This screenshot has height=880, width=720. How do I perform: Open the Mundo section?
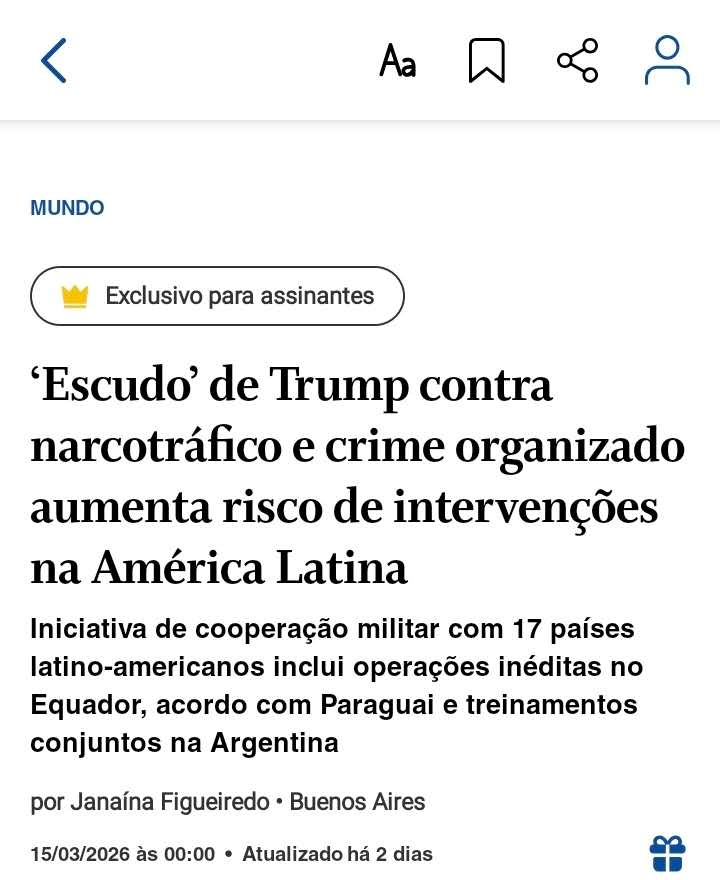[x=67, y=208]
